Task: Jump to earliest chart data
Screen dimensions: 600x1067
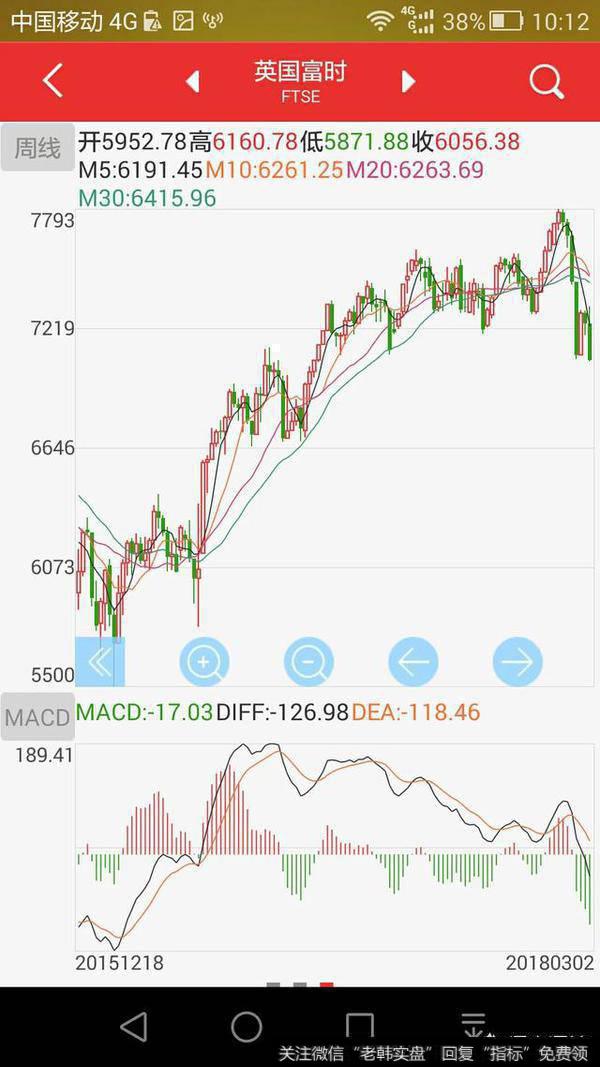Action: 100,661
